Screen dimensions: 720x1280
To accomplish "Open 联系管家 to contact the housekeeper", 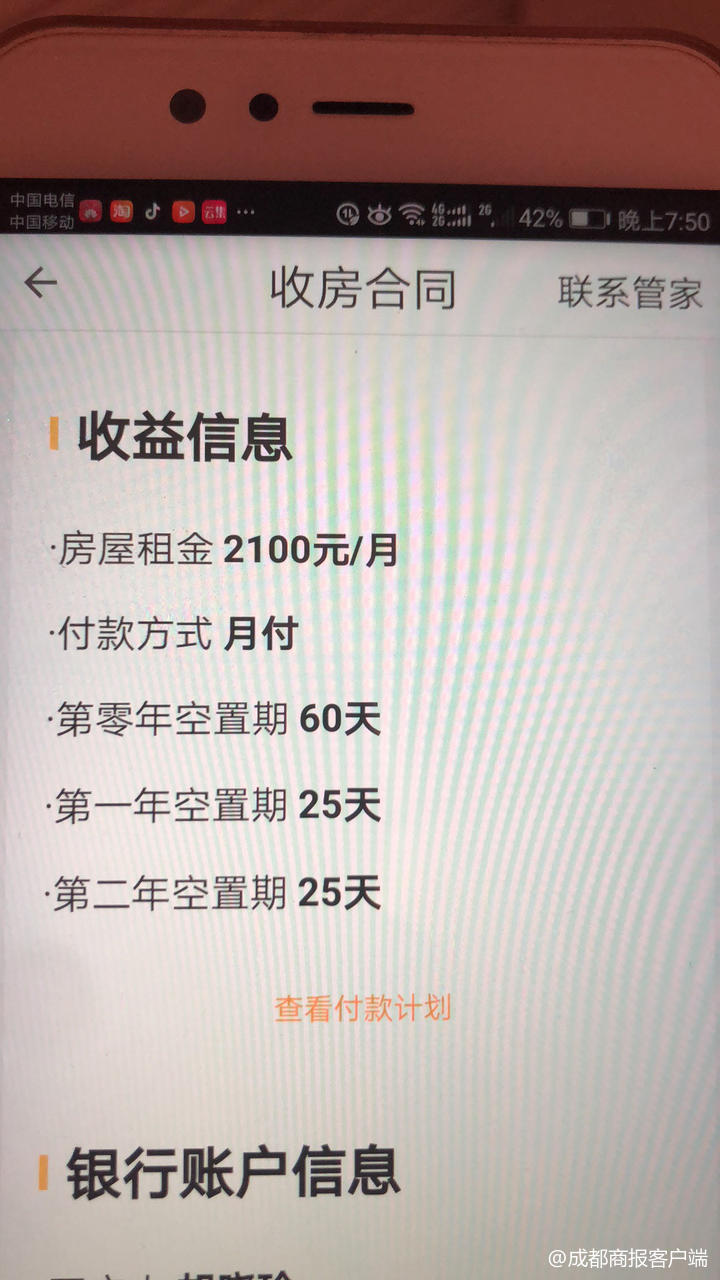I will [628, 291].
